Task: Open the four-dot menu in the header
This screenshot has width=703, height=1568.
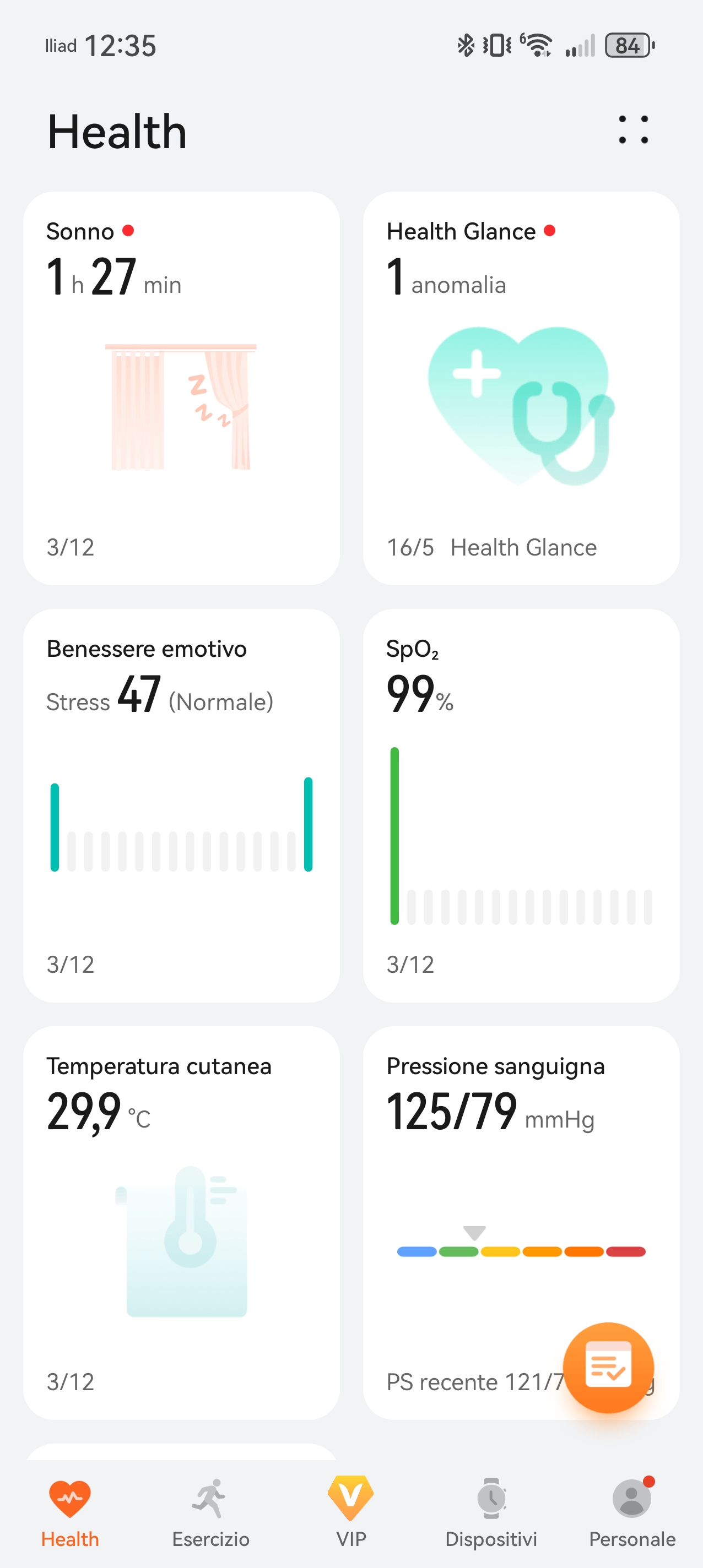Action: (x=633, y=129)
